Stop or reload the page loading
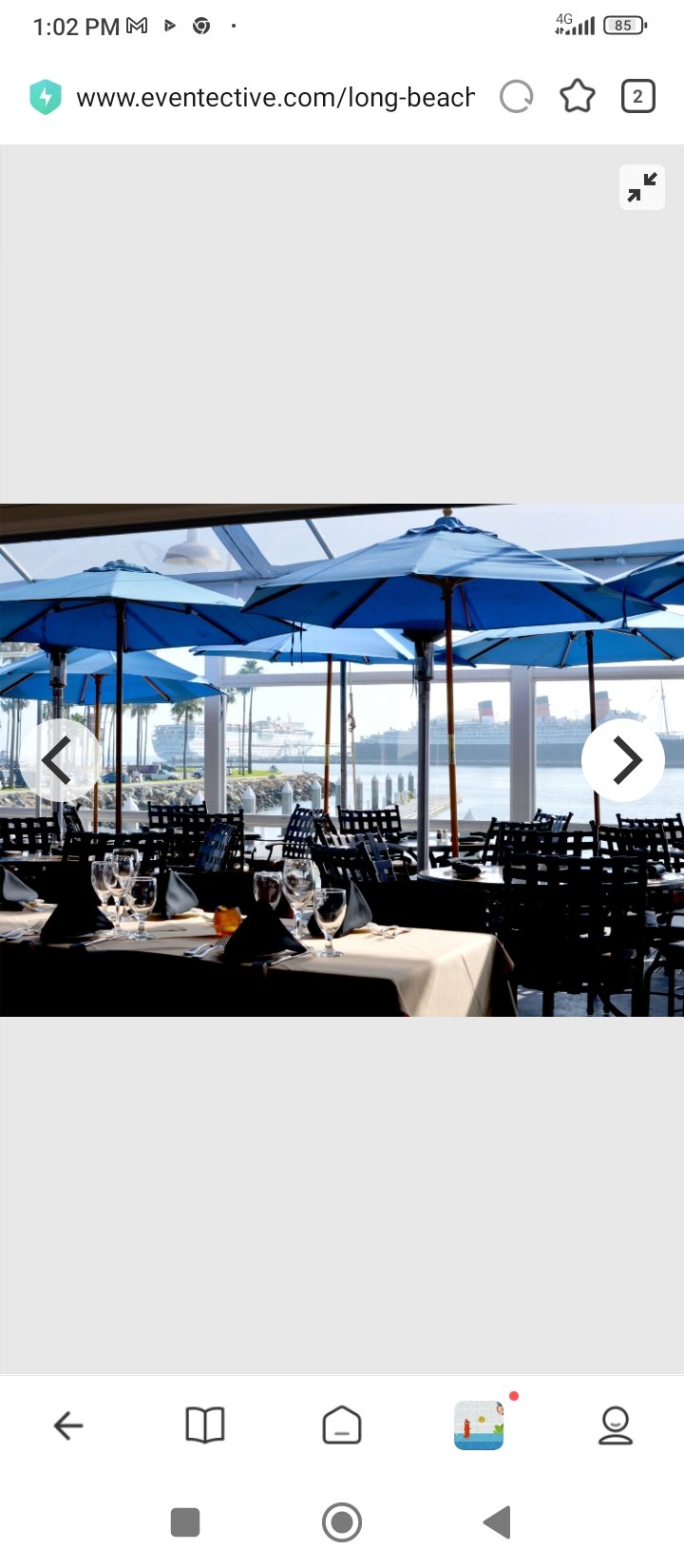 (517, 97)
